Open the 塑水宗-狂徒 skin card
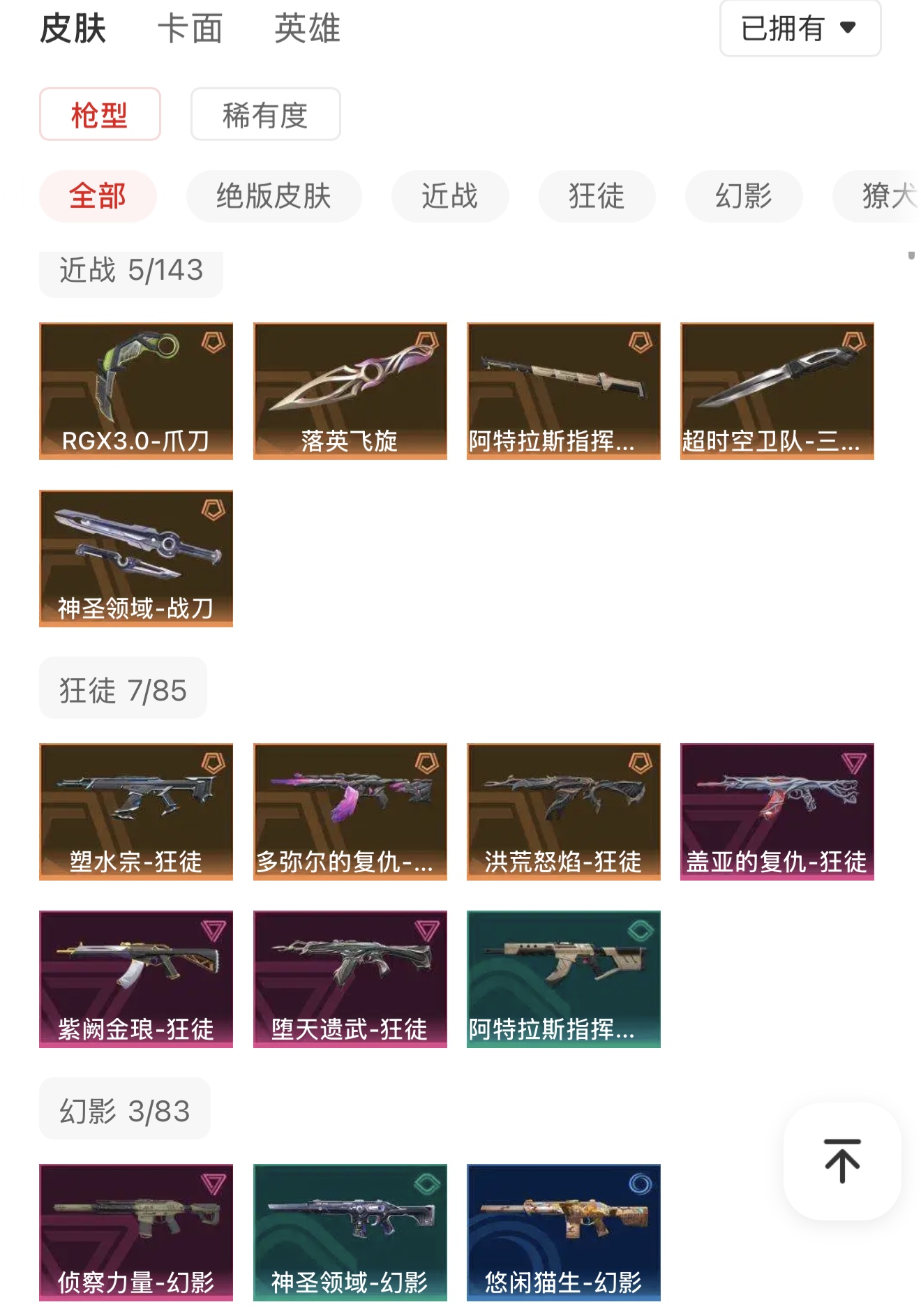Viewport: 921px width, 1316px height. tap(136, 812)
